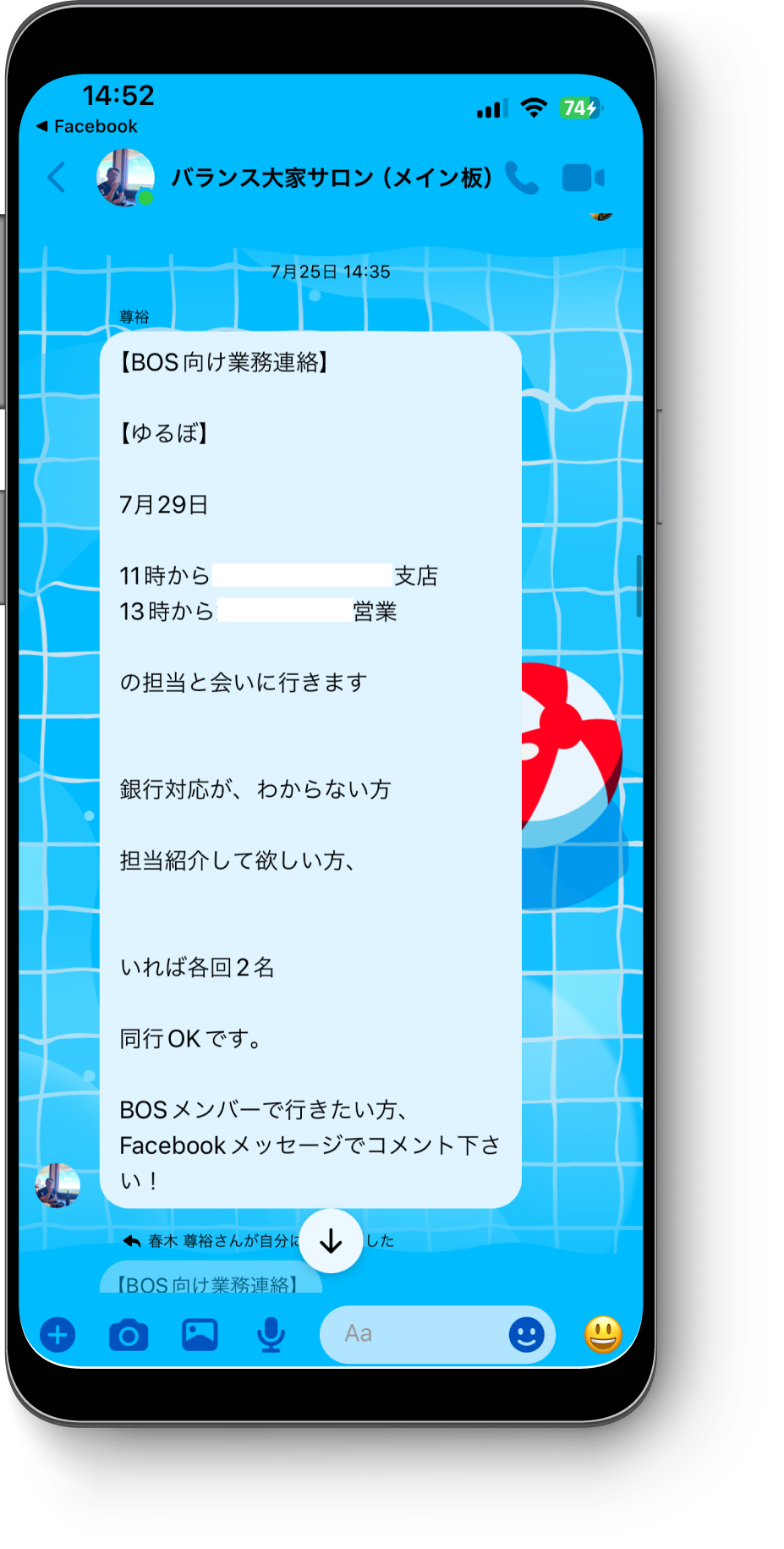784x1549 pixels.
Task: Return to Facebook app via back link
Action: point(86,126)
